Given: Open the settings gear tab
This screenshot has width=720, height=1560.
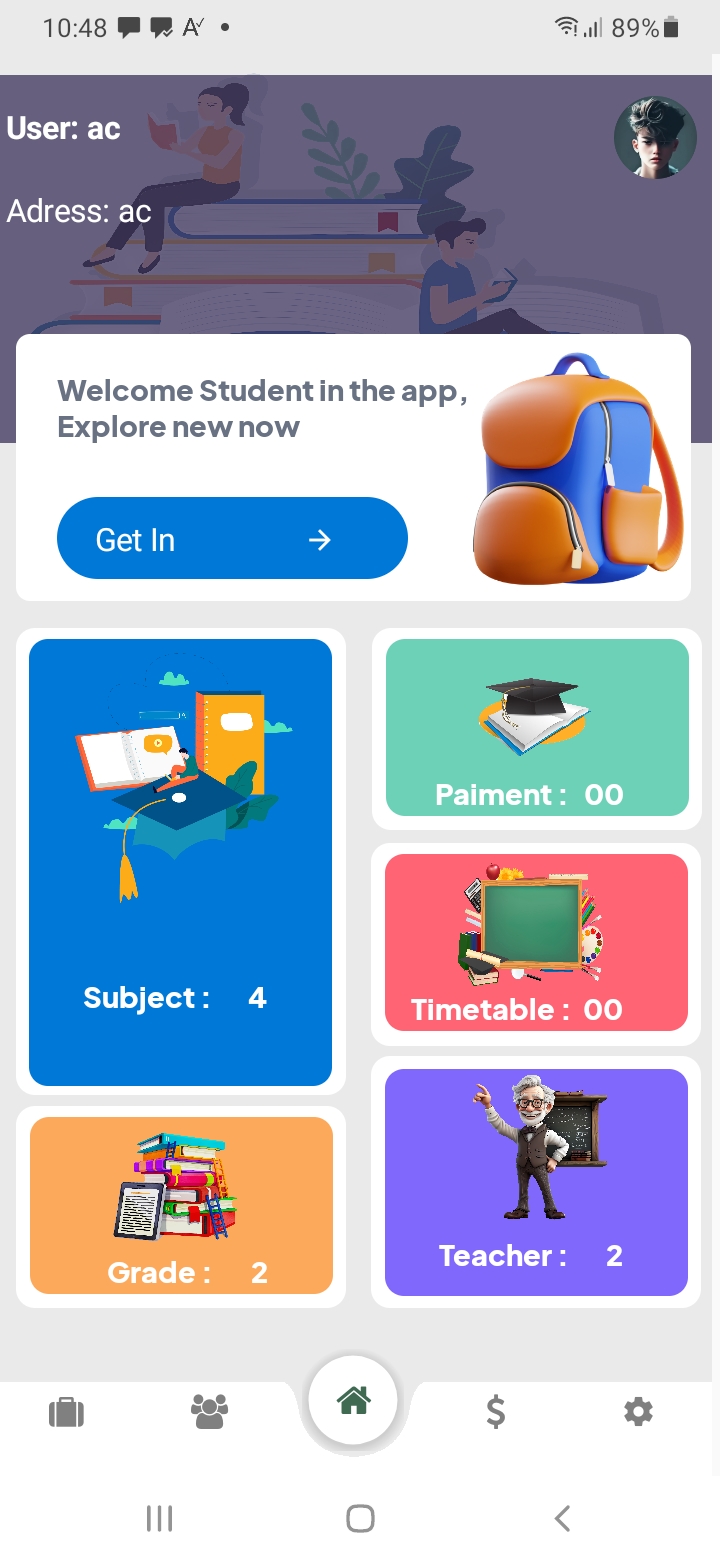Looking at the screenshot, I should (638, 1412).
